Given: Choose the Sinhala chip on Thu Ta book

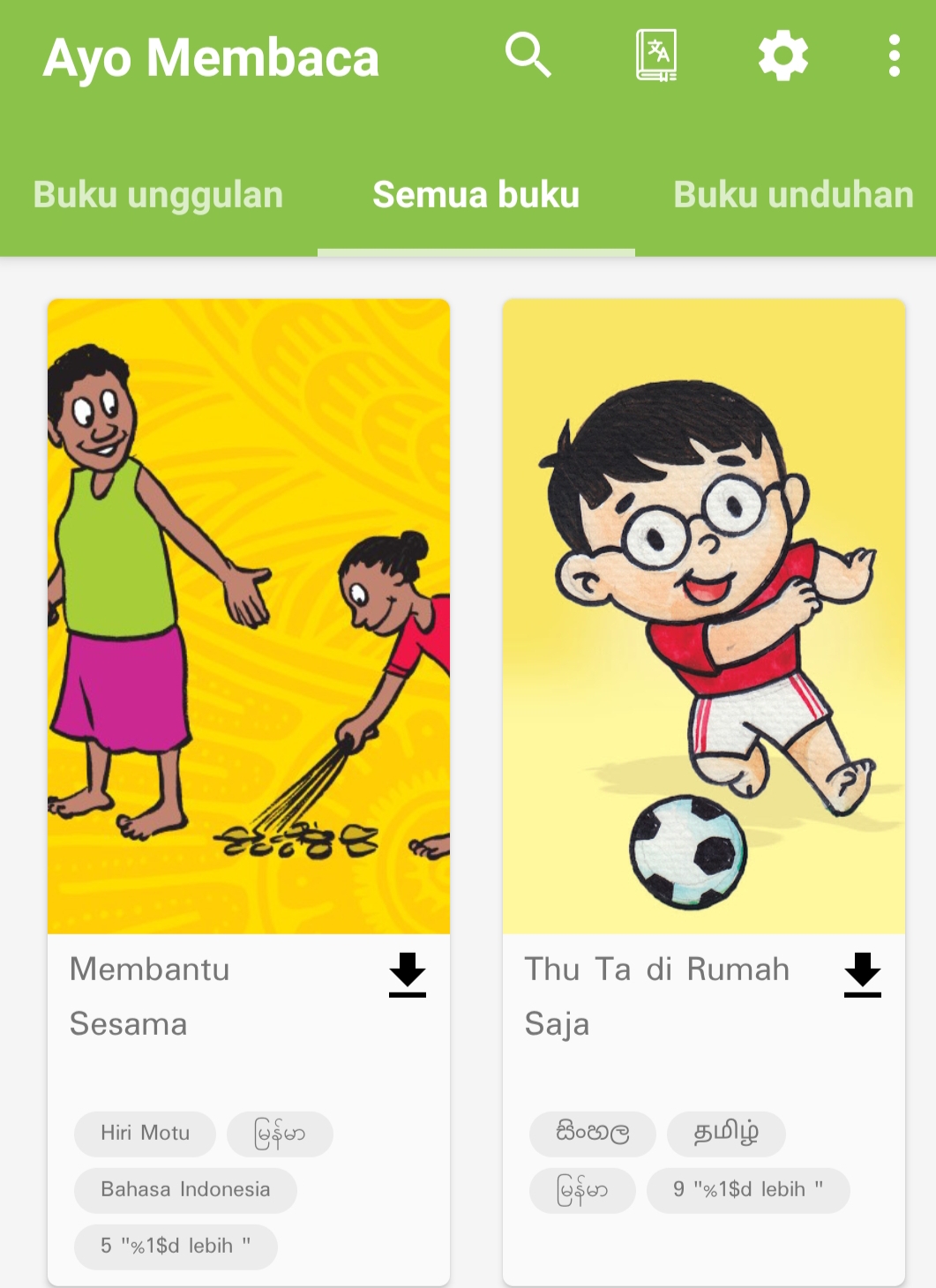Looking at the screenshot, I should [x=592, y=1134].
